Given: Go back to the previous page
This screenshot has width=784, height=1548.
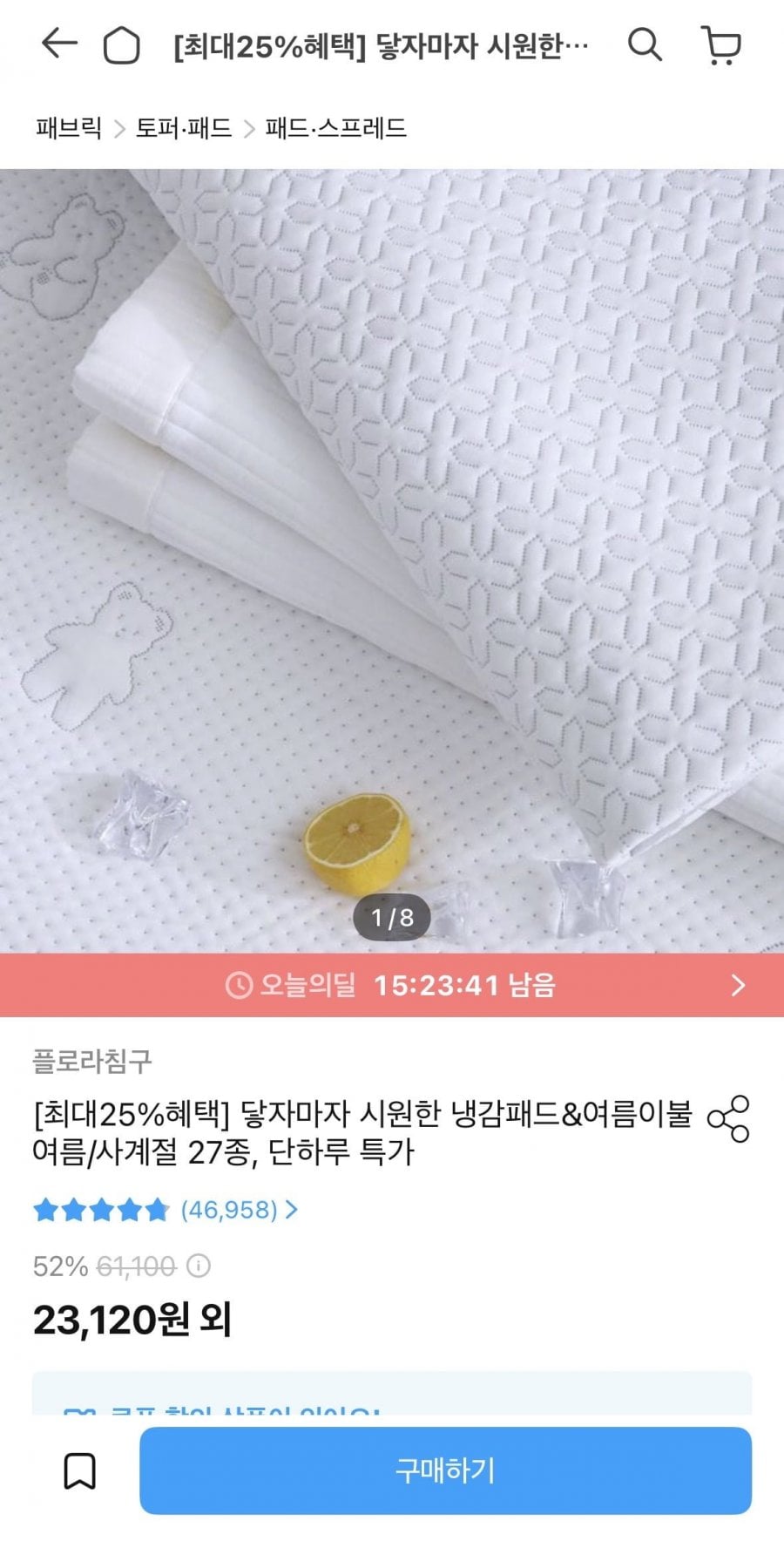Looking at the screenshot, I should 59,44.
